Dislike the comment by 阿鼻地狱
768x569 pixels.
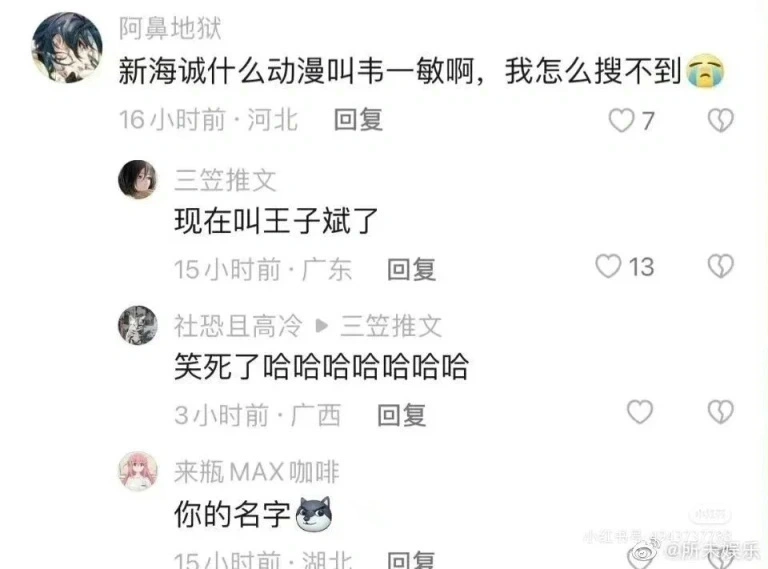[720, 121]
